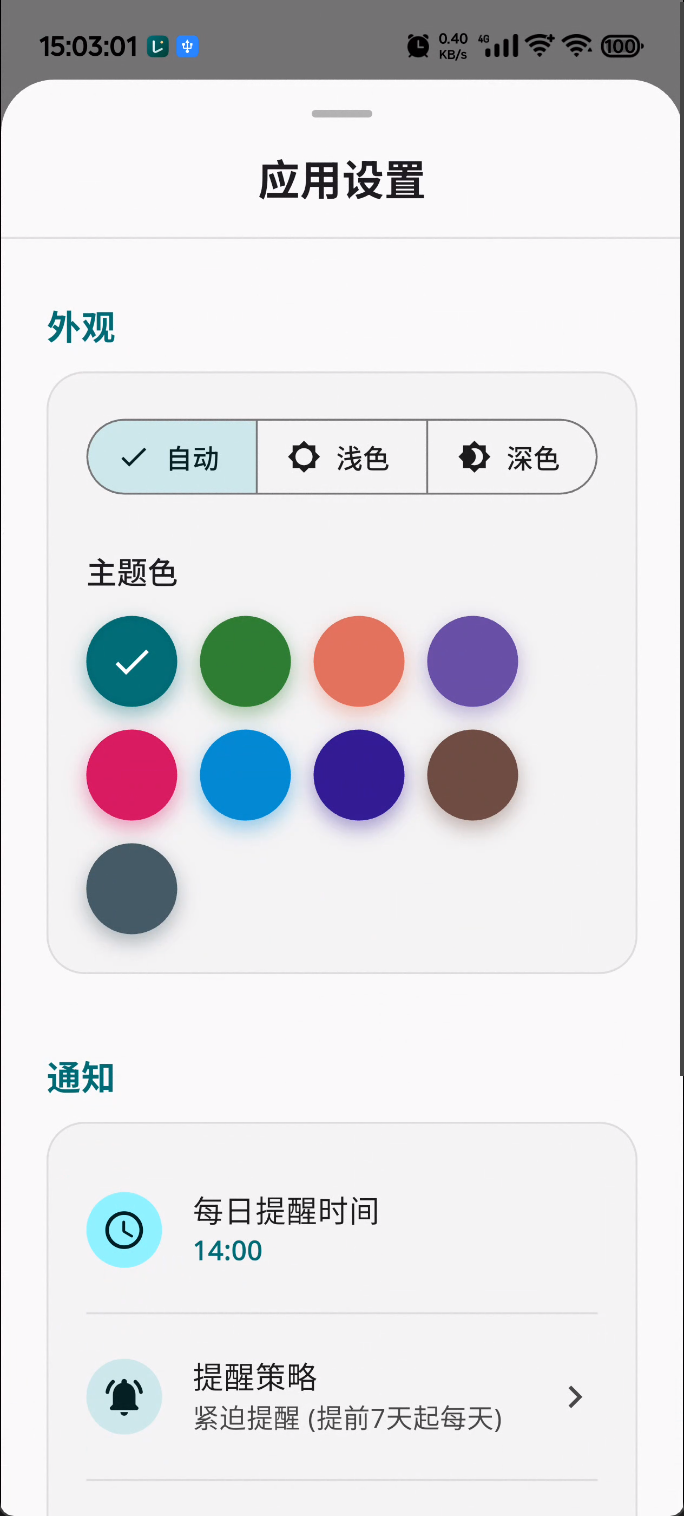
Task: Open 每日提醒时间 setting
Action: click(x=342, y=1230)
